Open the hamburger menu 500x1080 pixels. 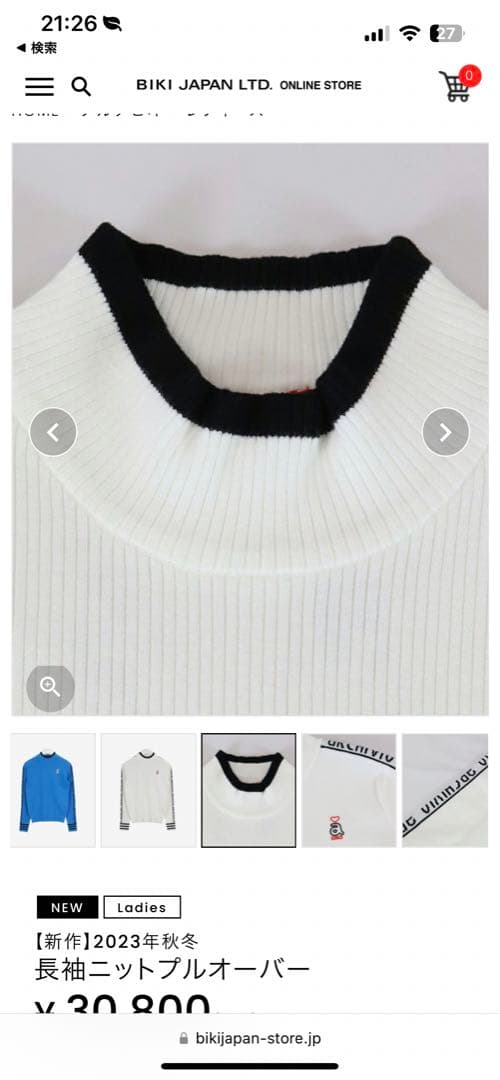pyautogui.click(x=39, y=86)
